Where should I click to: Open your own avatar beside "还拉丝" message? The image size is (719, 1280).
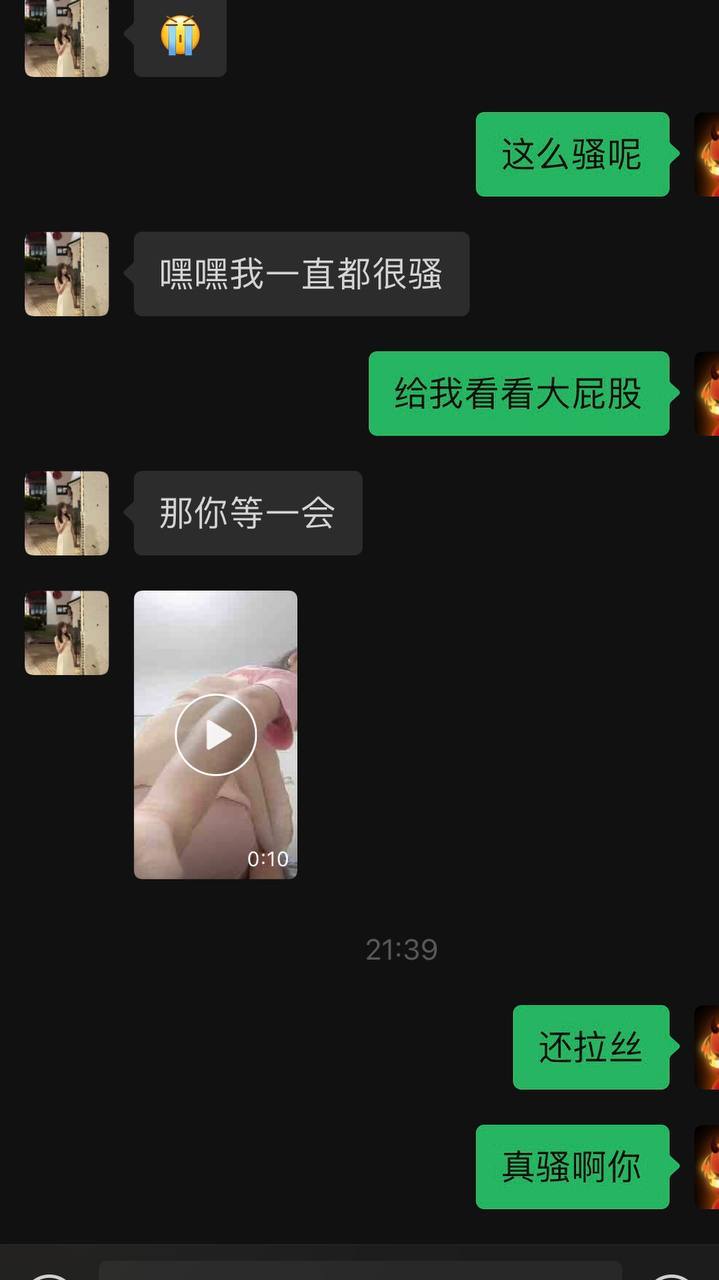(x=706, y=1047)
